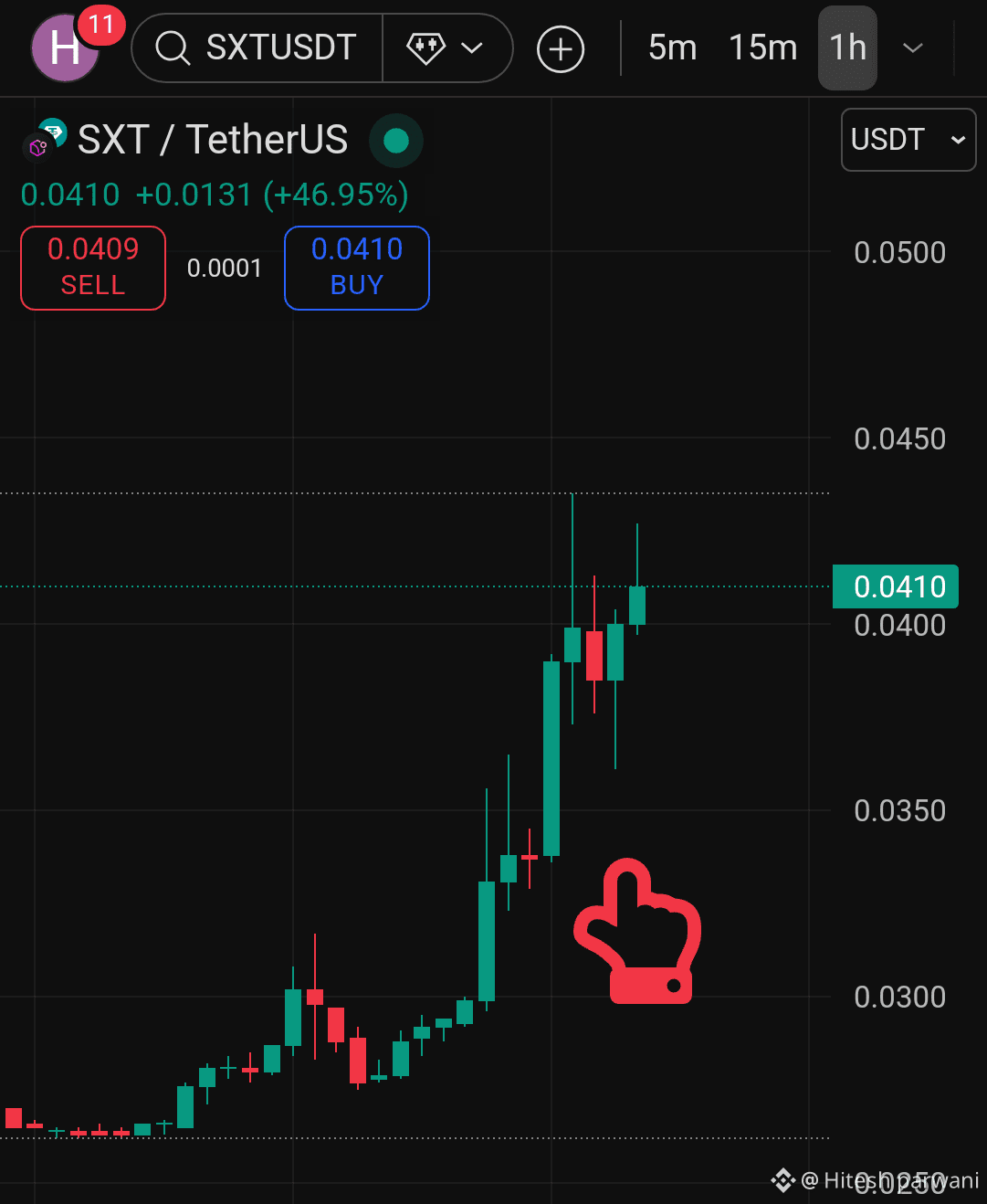987x1204 pixels.
Task: Tap the SELL button at 0.0409
Action: 92,268
